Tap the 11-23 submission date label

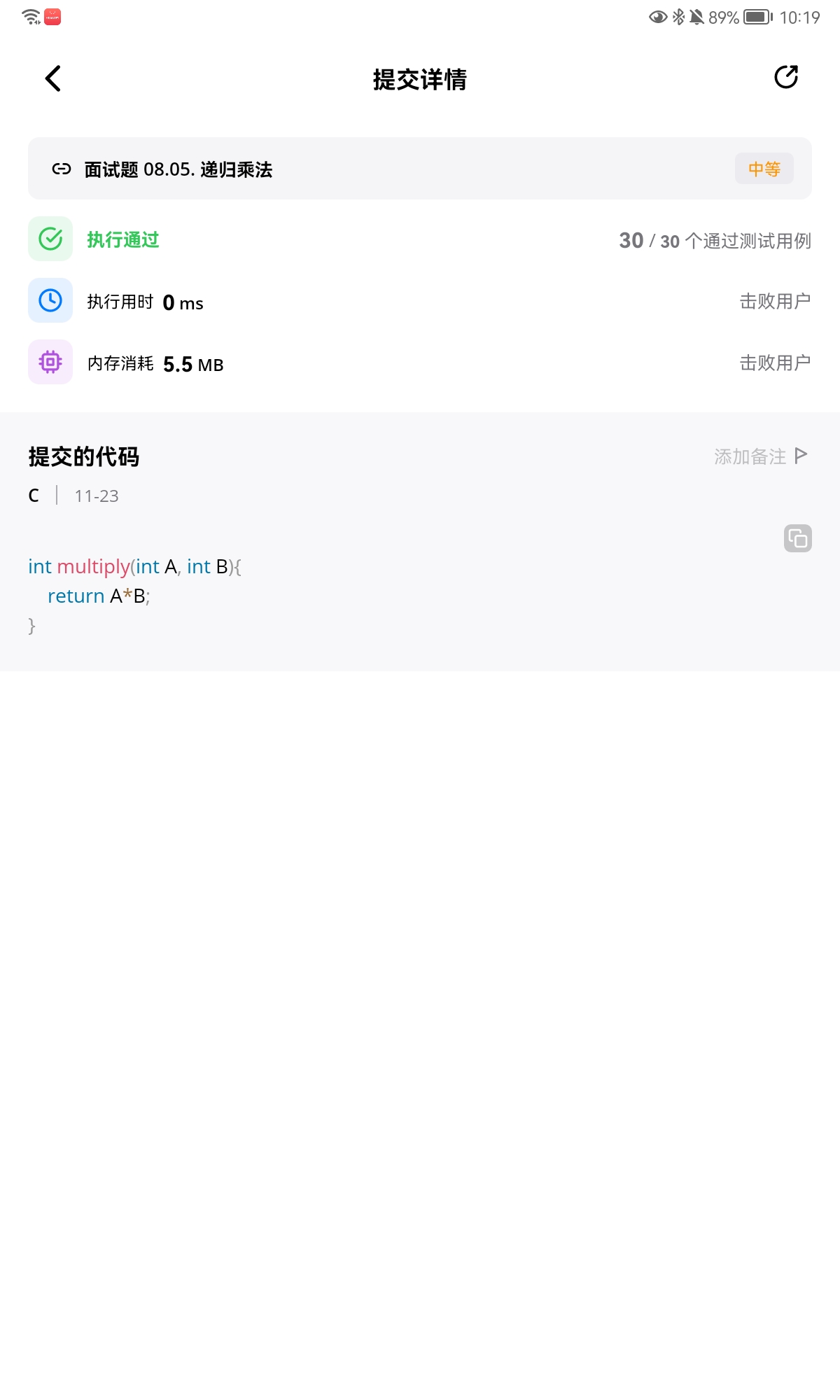96,496
